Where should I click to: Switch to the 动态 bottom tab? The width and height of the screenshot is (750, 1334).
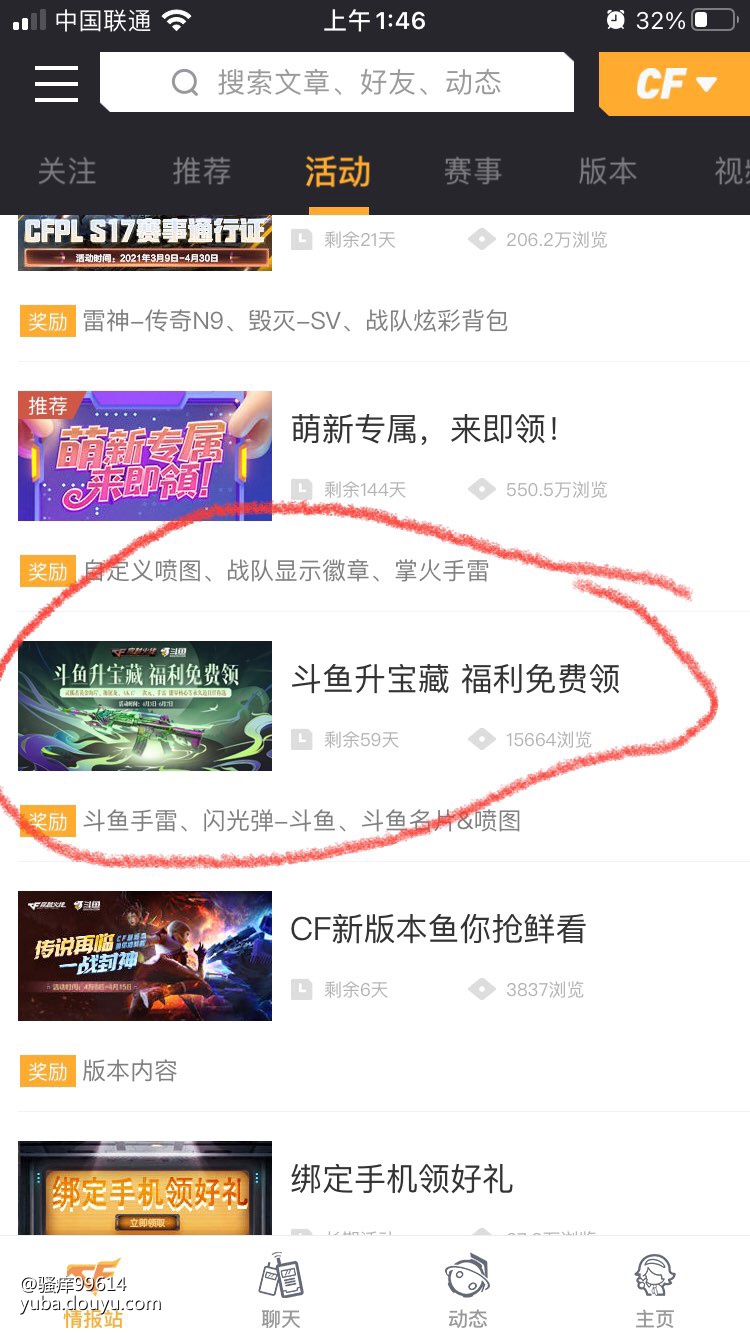tap(467, 1290)
